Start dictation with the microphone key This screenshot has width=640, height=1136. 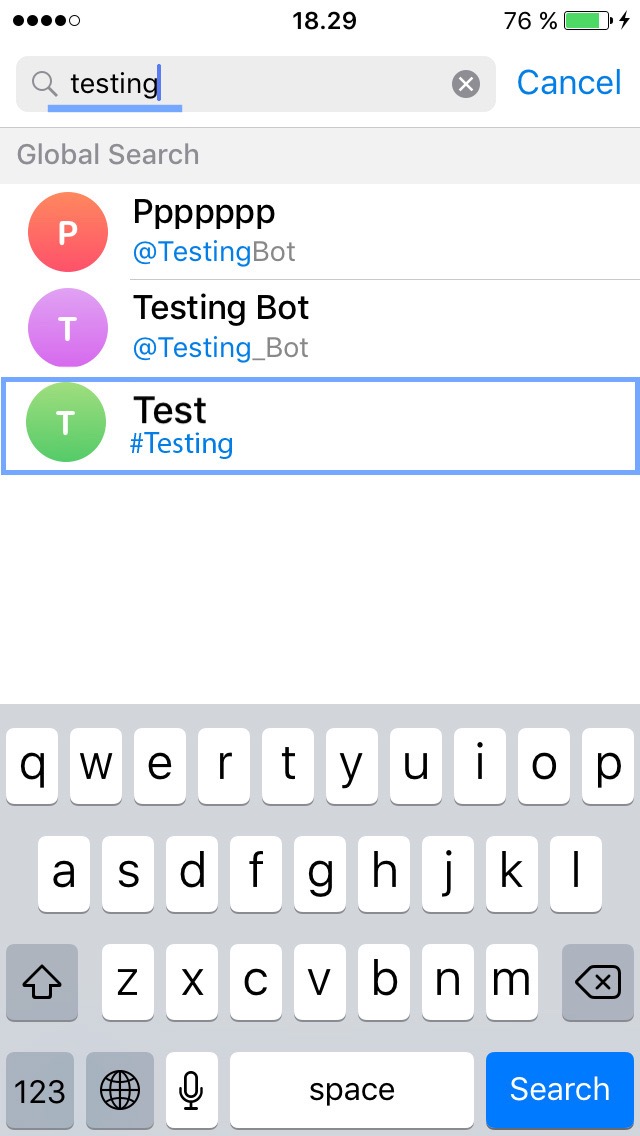191,1090
